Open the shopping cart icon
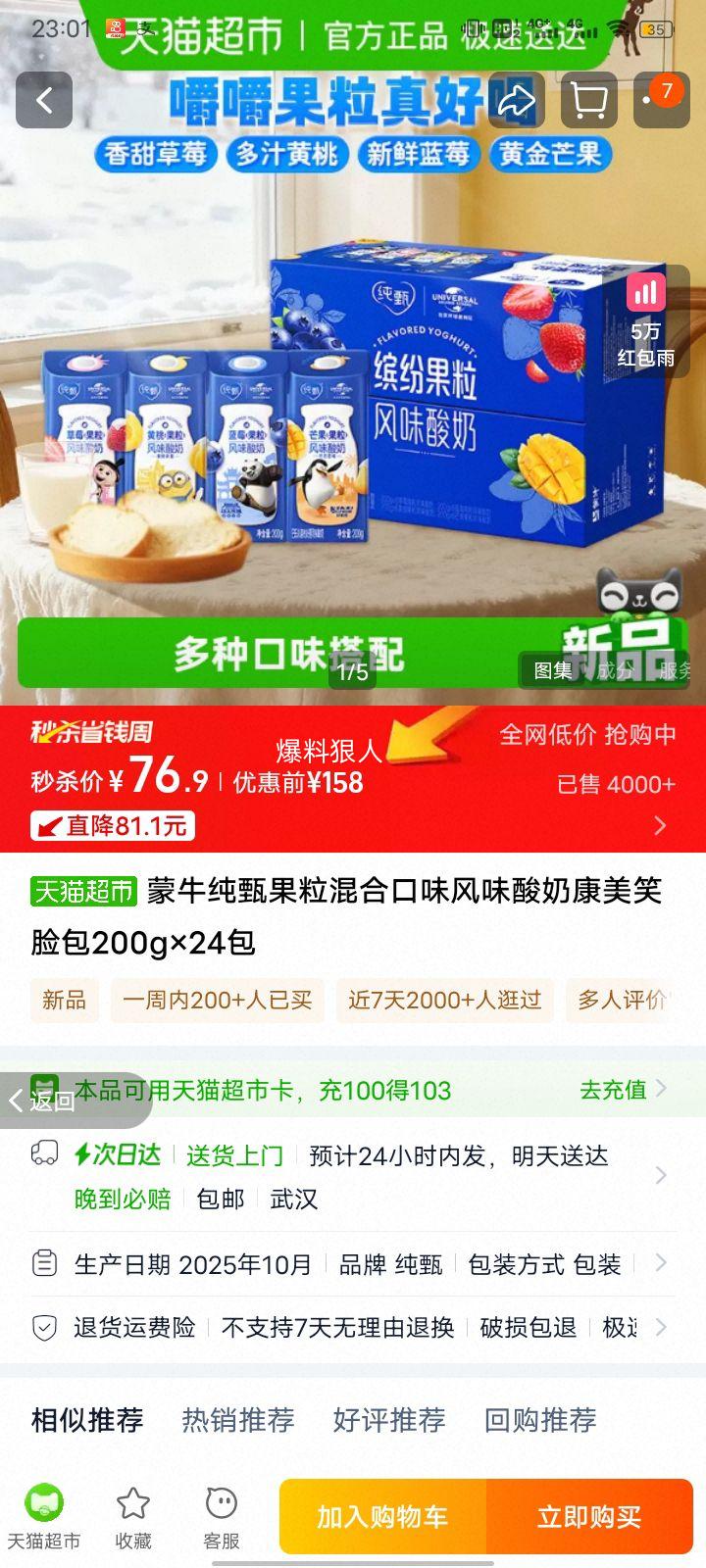Screen dimensions: 706x1568 coord(588,101)
